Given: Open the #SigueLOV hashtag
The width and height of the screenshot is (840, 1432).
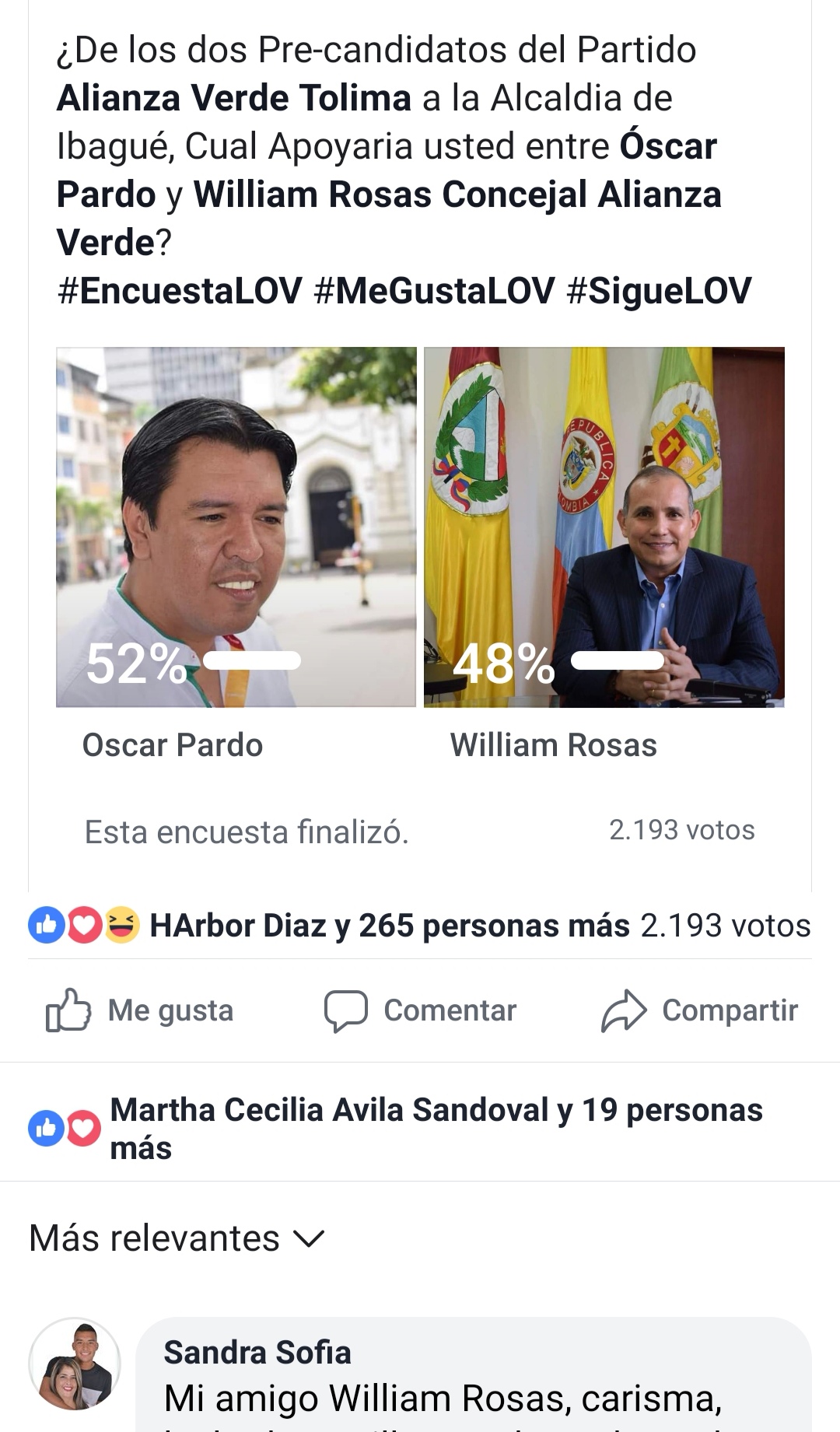Looking at the screenshot, I should (x=659, y=291).
